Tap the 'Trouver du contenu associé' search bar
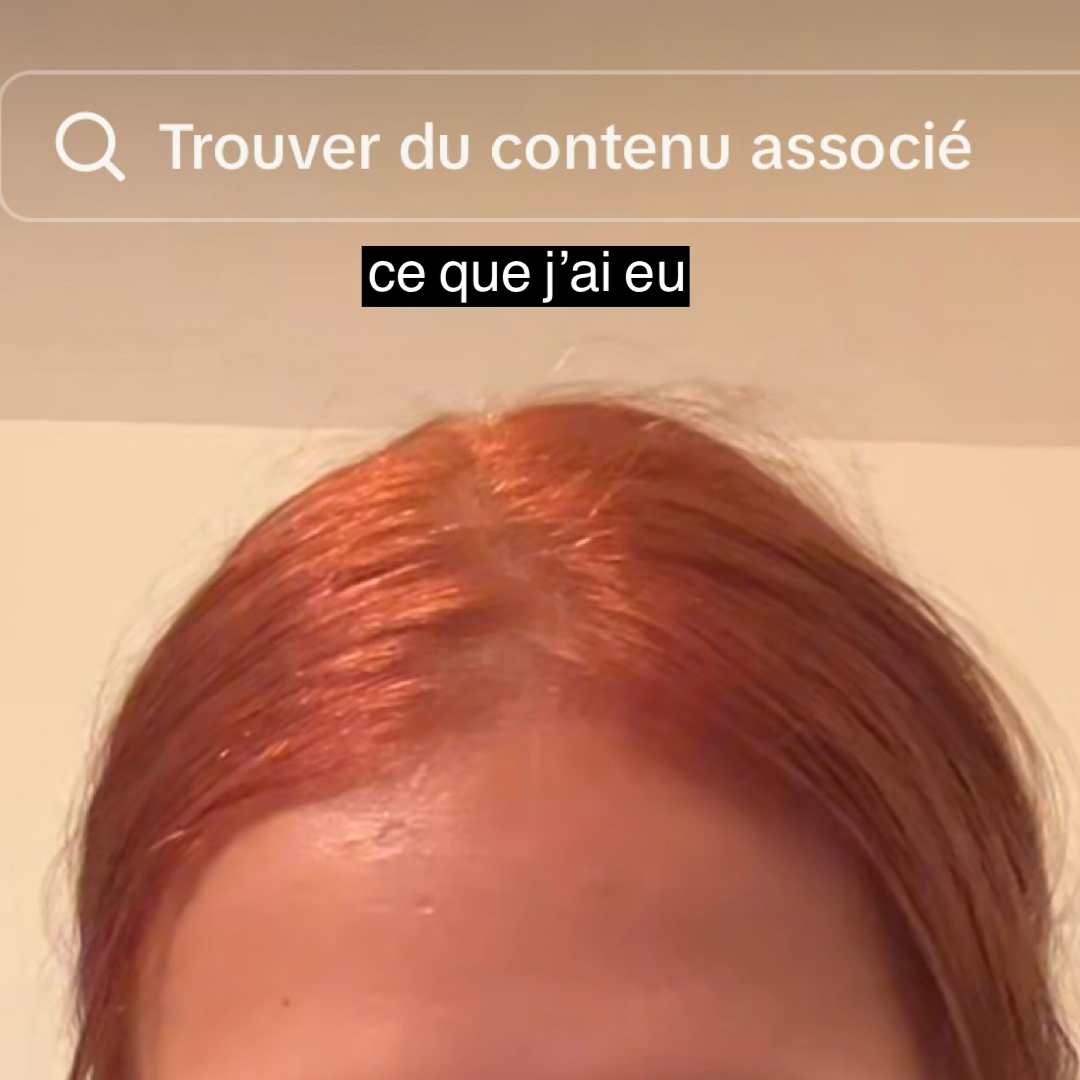 pyautogui.click(x=540, y=146)
